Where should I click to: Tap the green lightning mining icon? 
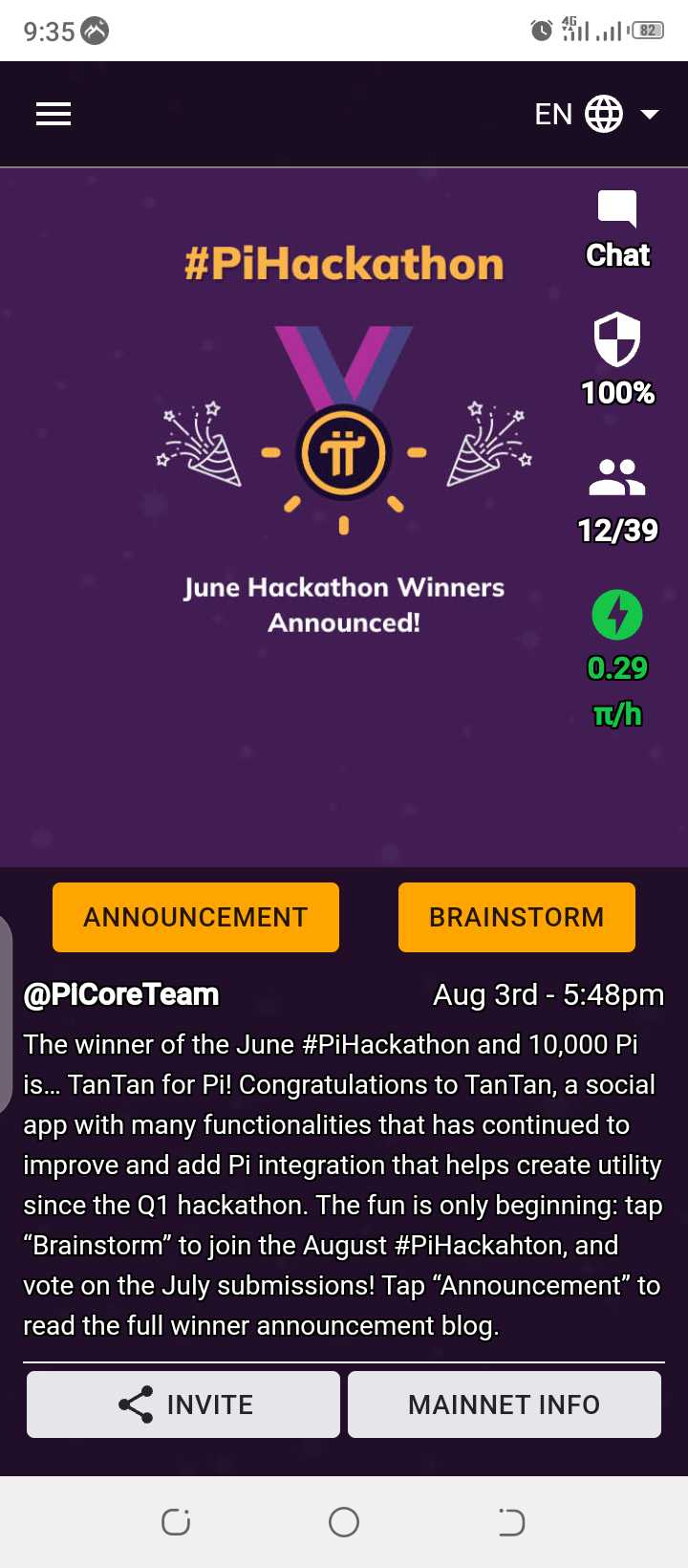coord(617,615)
